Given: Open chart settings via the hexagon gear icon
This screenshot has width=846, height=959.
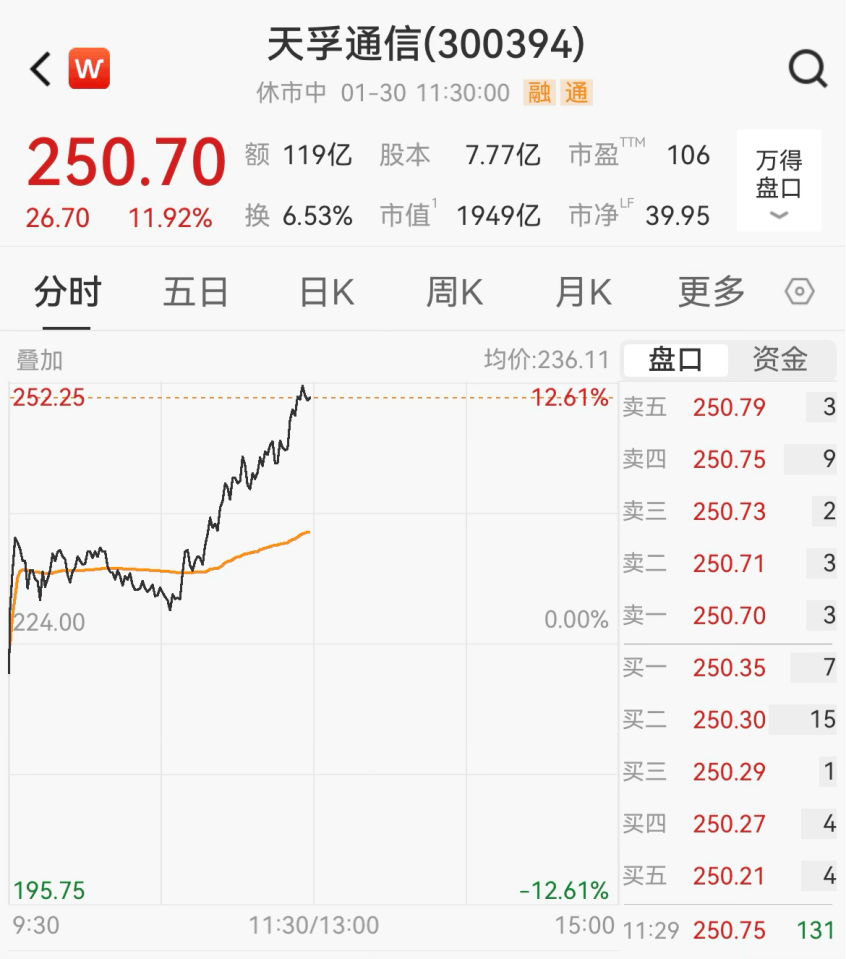Looking at the screenshot, I should coord(797,291).
